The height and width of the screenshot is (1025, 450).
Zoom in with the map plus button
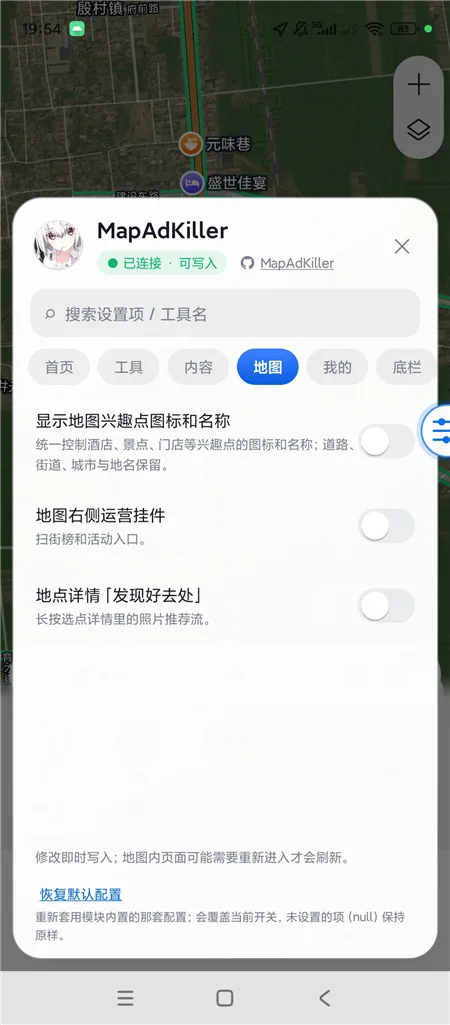pos(419,85)
